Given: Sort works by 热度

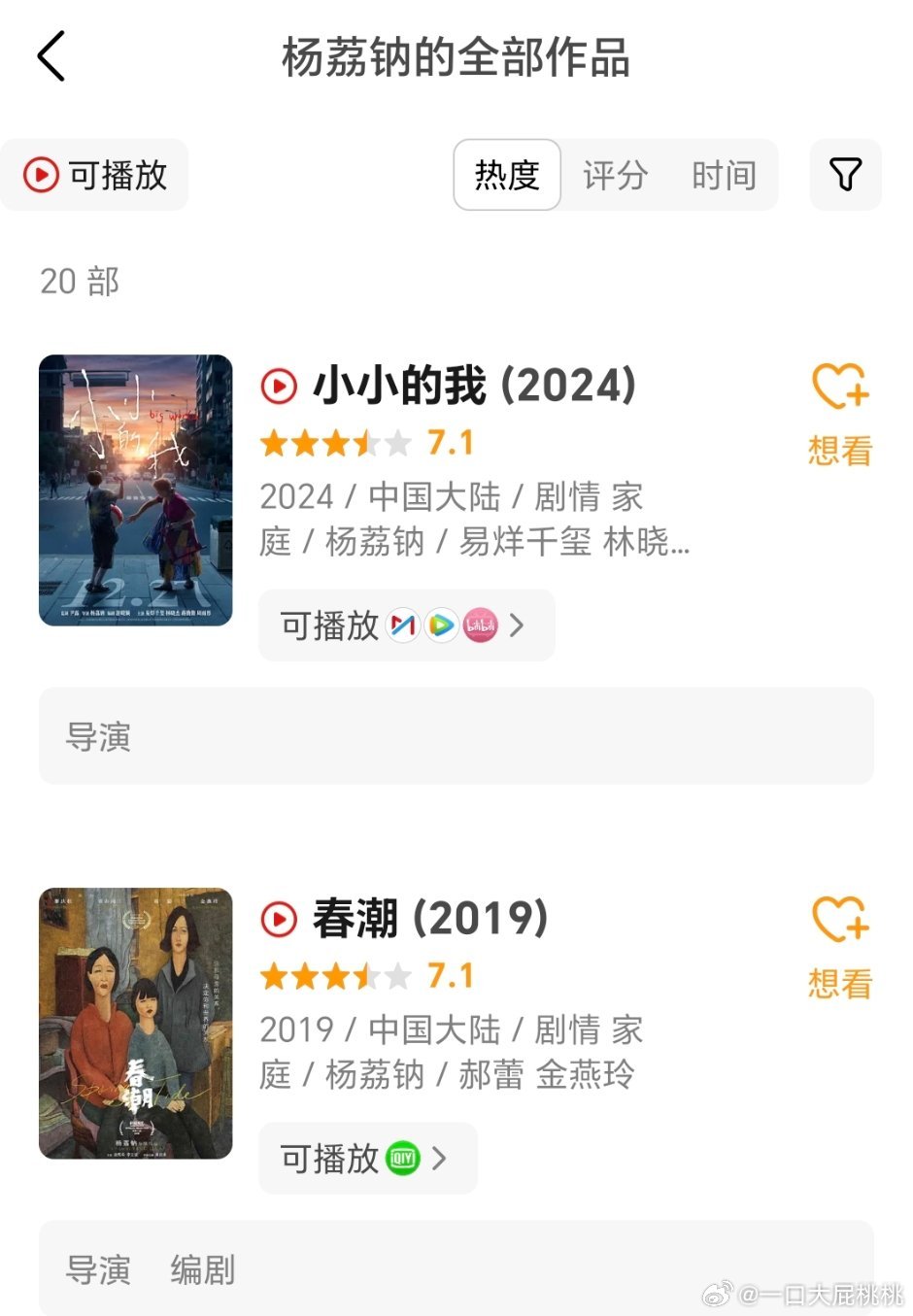Looking at the screenshot, I should (x=507, y=176).
